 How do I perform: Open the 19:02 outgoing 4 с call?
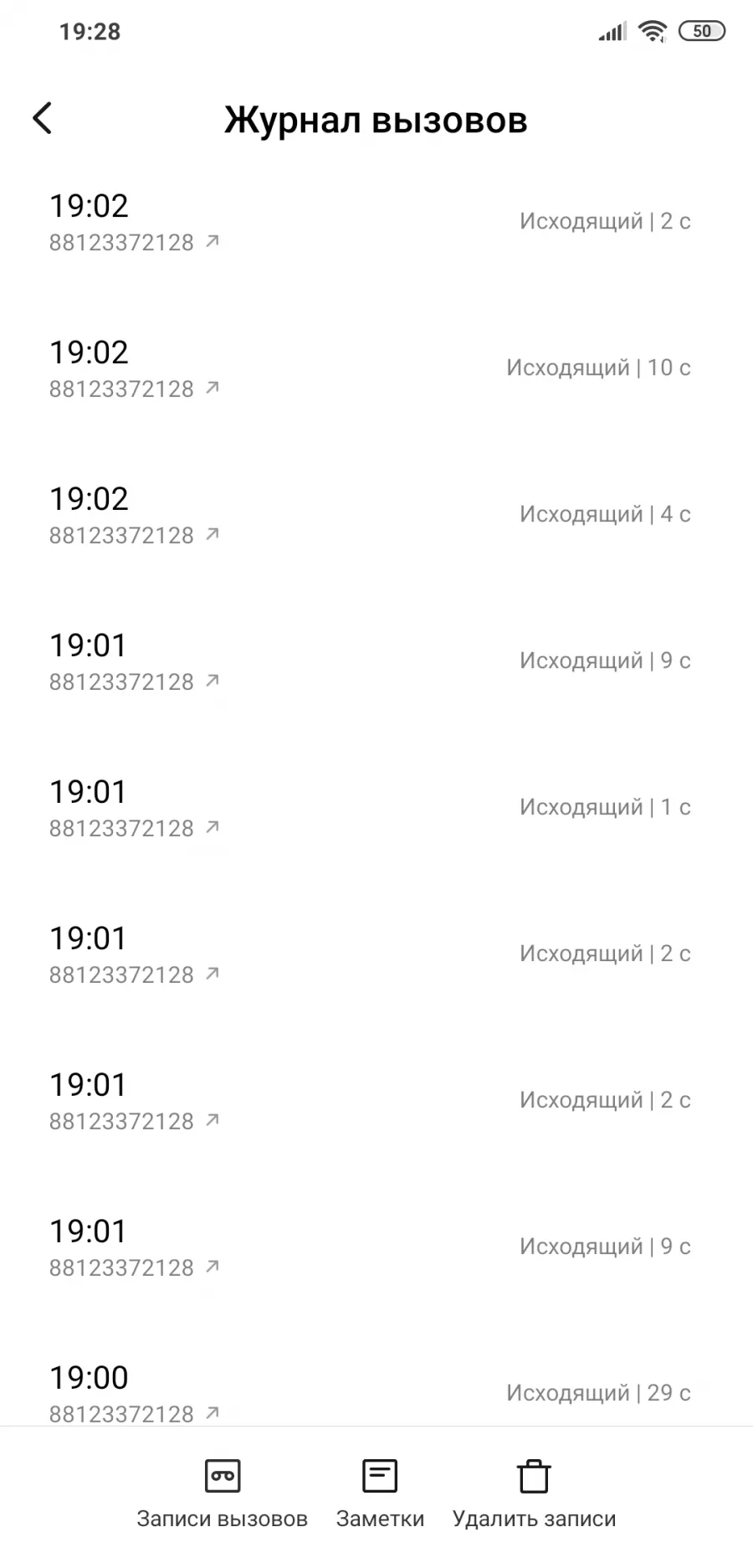(376, 516)
